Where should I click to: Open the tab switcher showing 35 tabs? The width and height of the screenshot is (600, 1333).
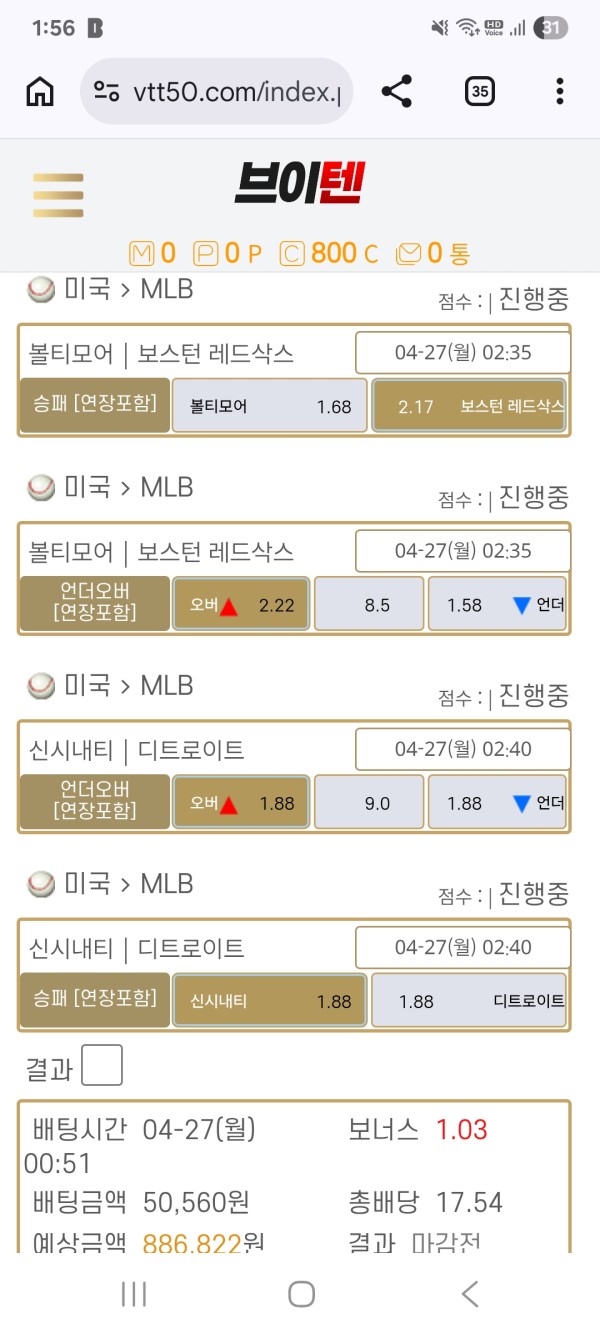point(480,92)
